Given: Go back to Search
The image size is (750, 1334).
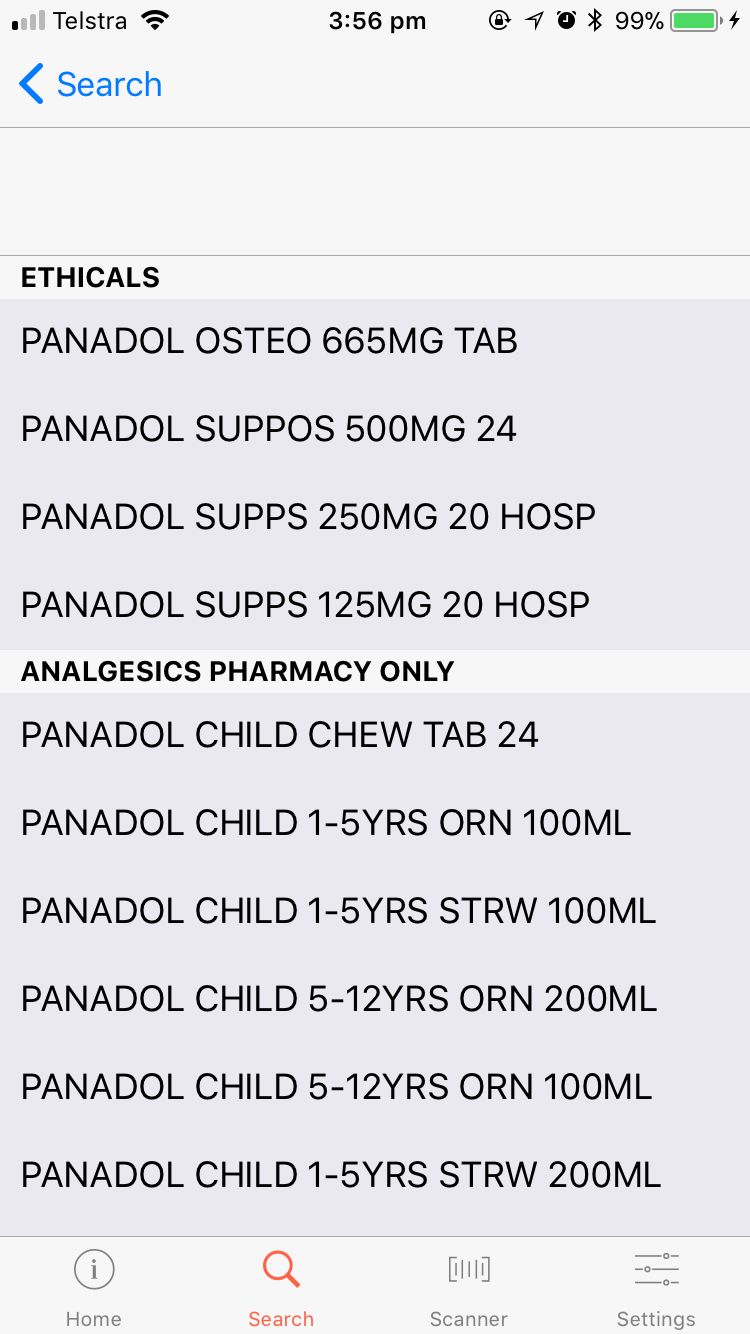Looking at the screenshot, I should point(90,85).
